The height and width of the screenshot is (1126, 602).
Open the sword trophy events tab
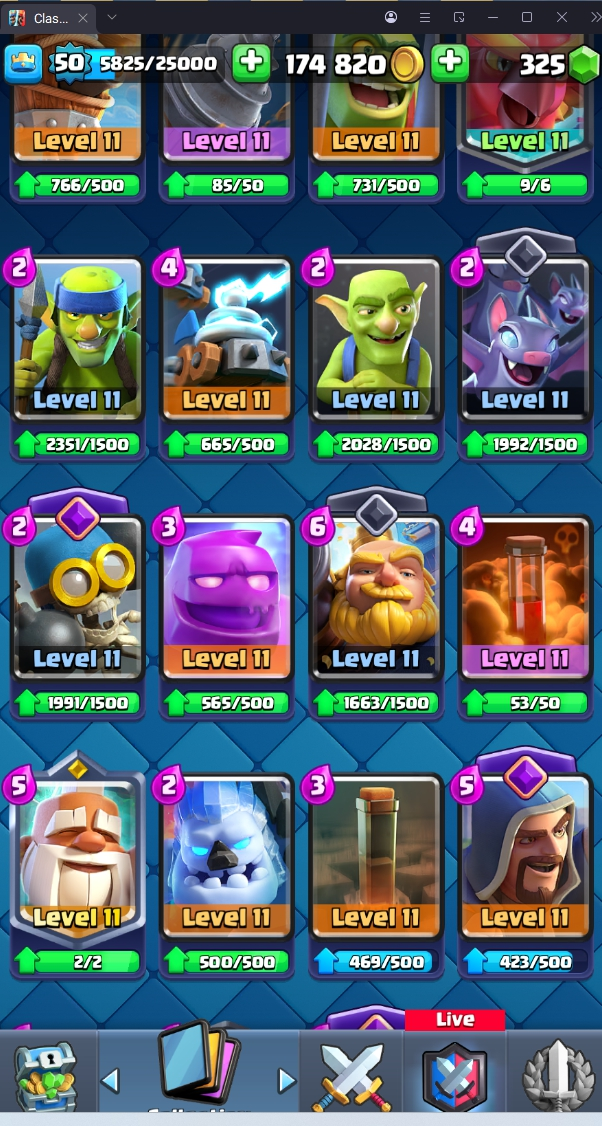pos(556,1075)
